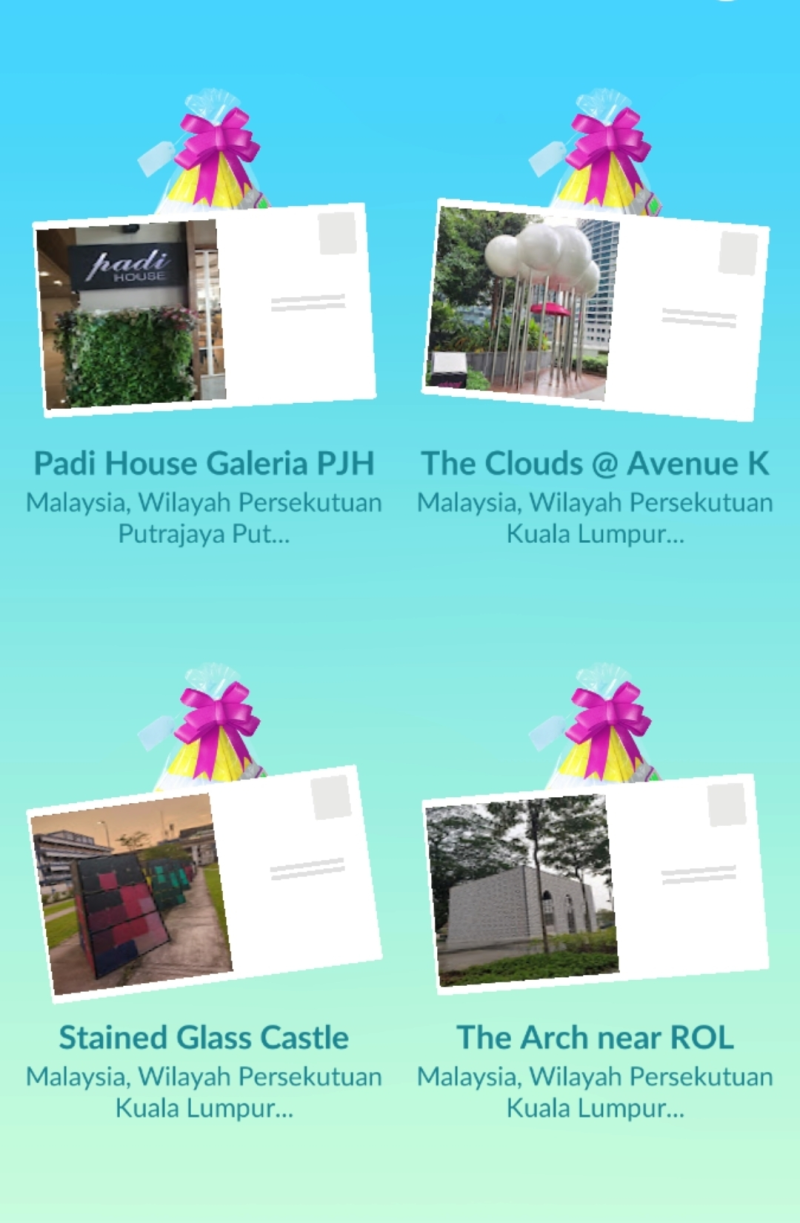
Task: Open the Padi House Galeria PJH gift
Action: pos(204,310)
